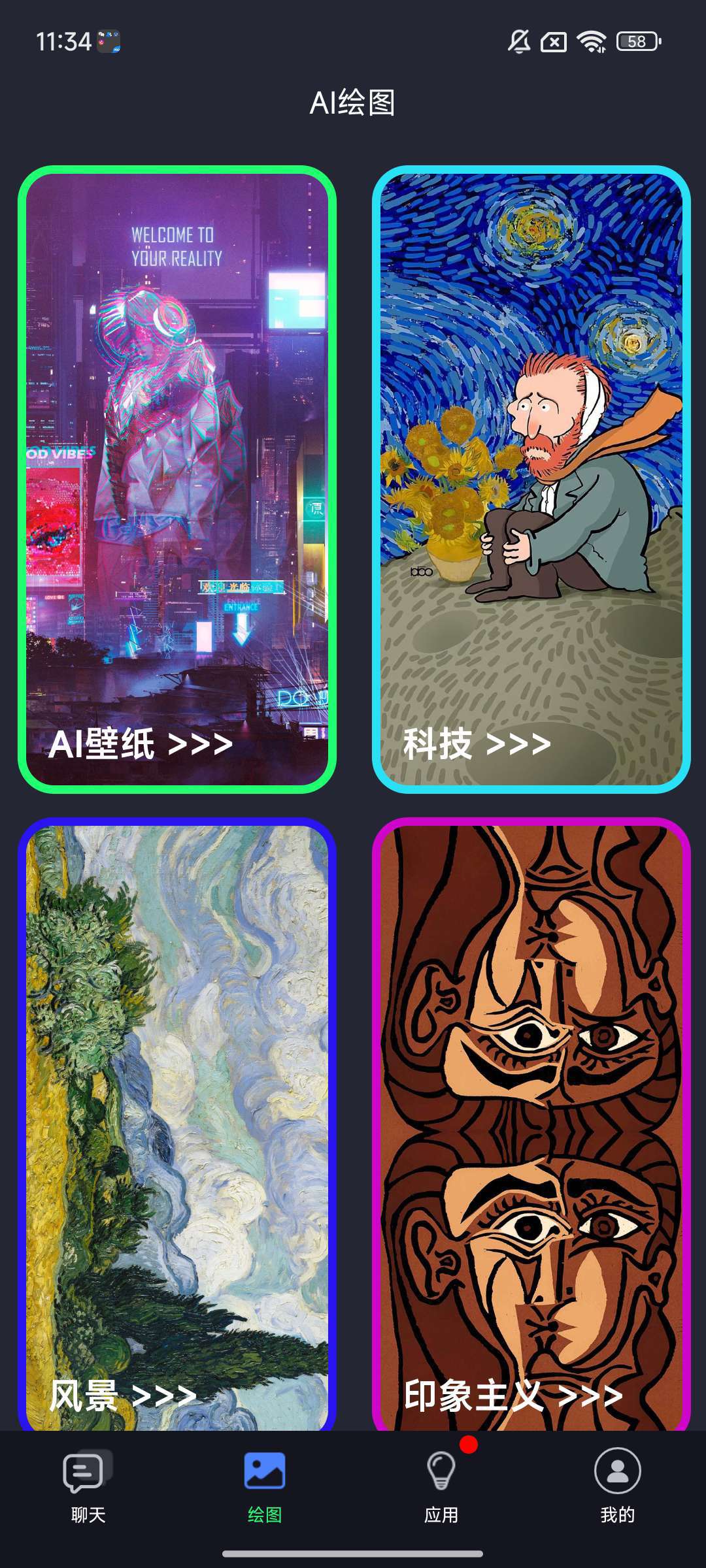Open the 科技 category card

(x=531, y=479)
